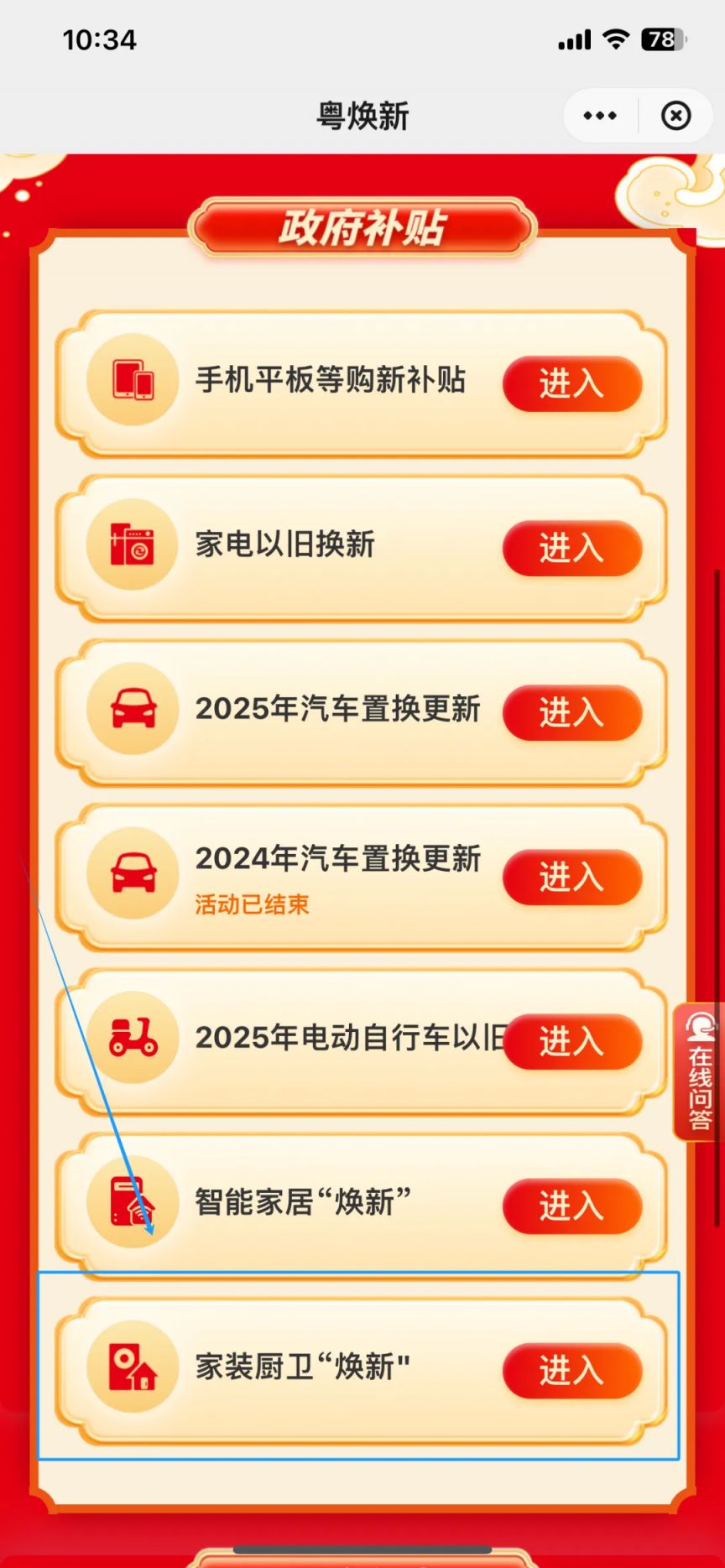The width and height of the screenshot is (725, 1568).
Task: Open 在线问答 customer service
Action: (x=700, y=1072)
